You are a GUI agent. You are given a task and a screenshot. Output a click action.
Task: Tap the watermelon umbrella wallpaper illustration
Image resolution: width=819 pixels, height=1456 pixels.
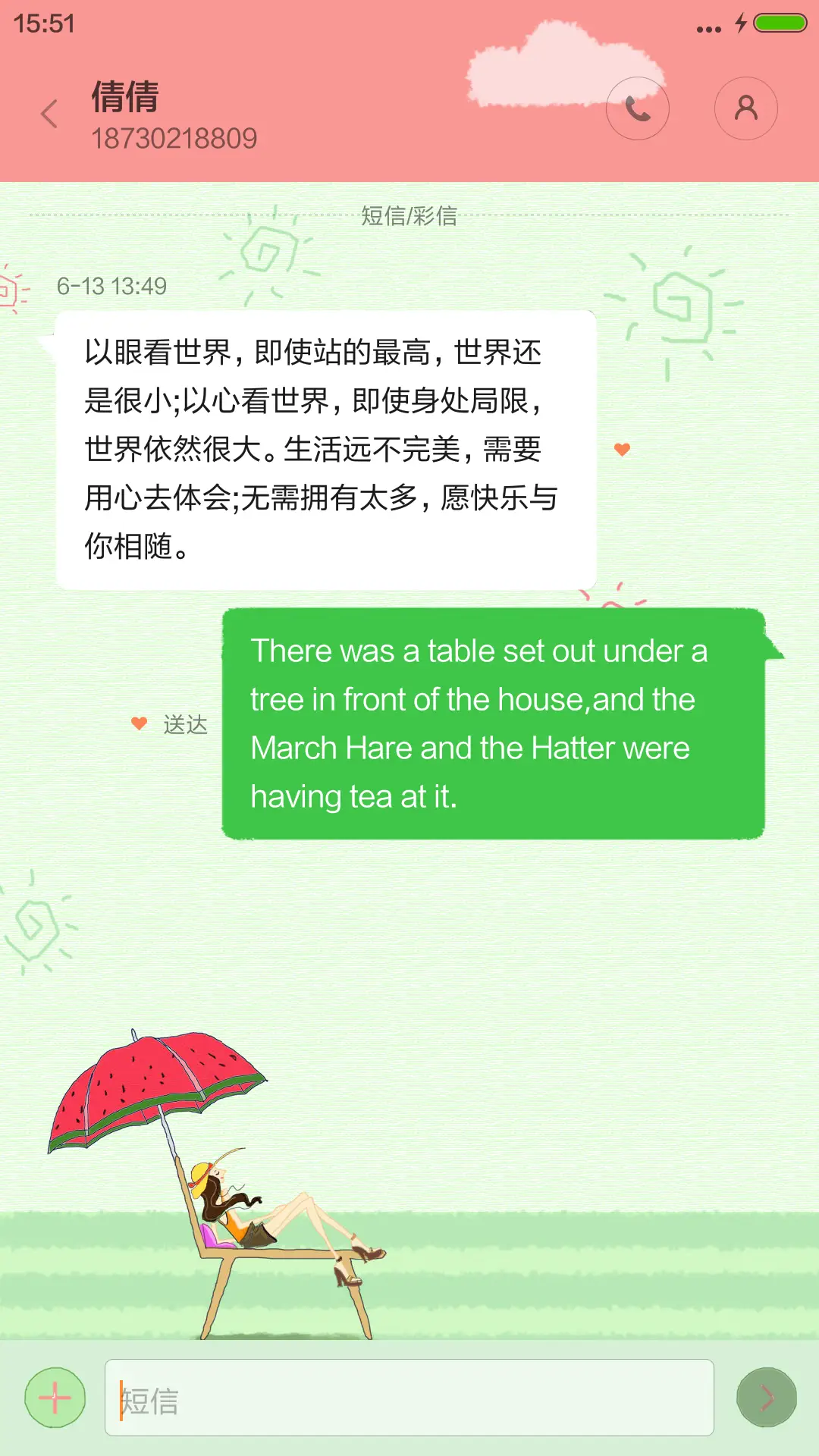157,1092
